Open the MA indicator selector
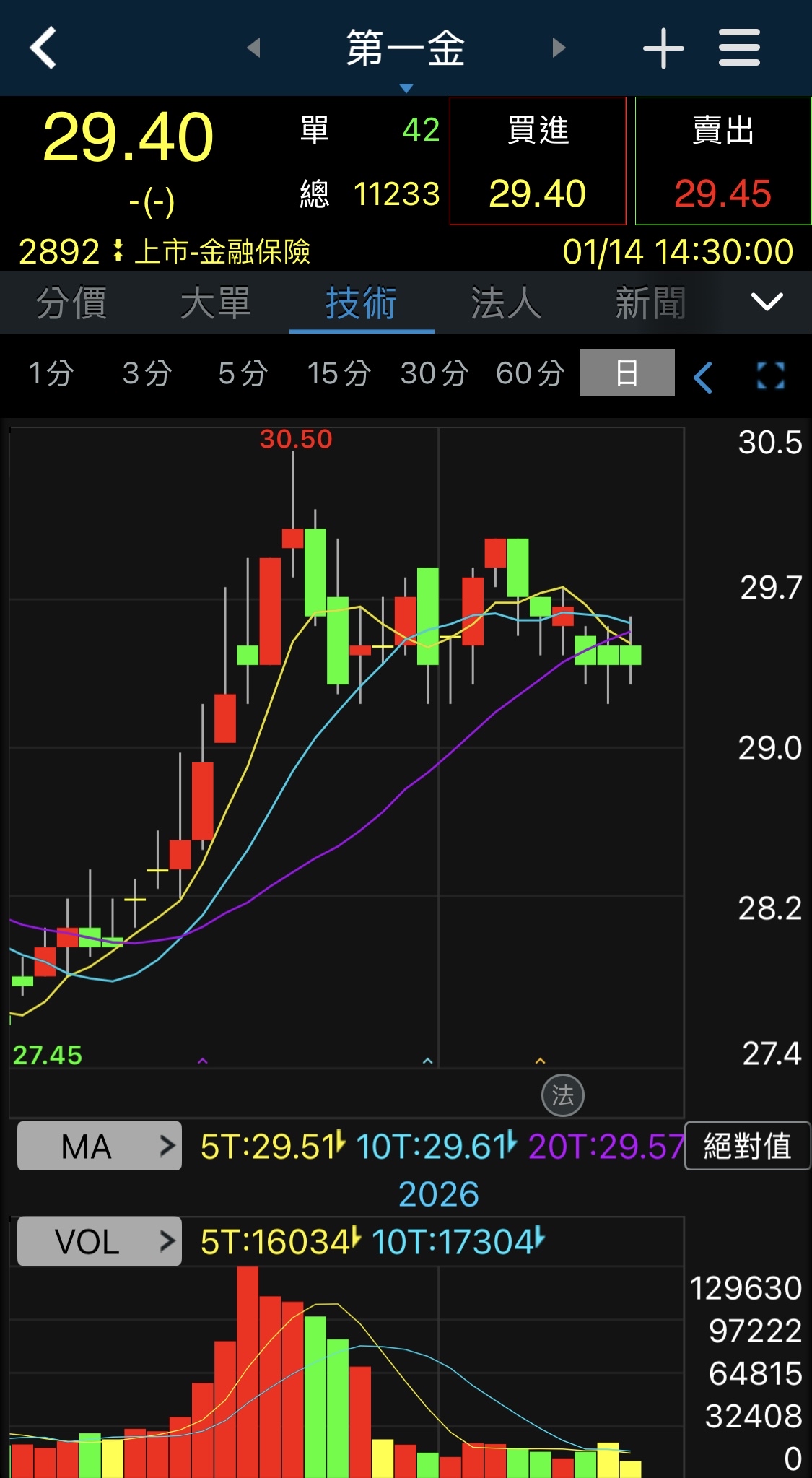This screenshot has width=812, height=1478. (x=100, y=1146)
